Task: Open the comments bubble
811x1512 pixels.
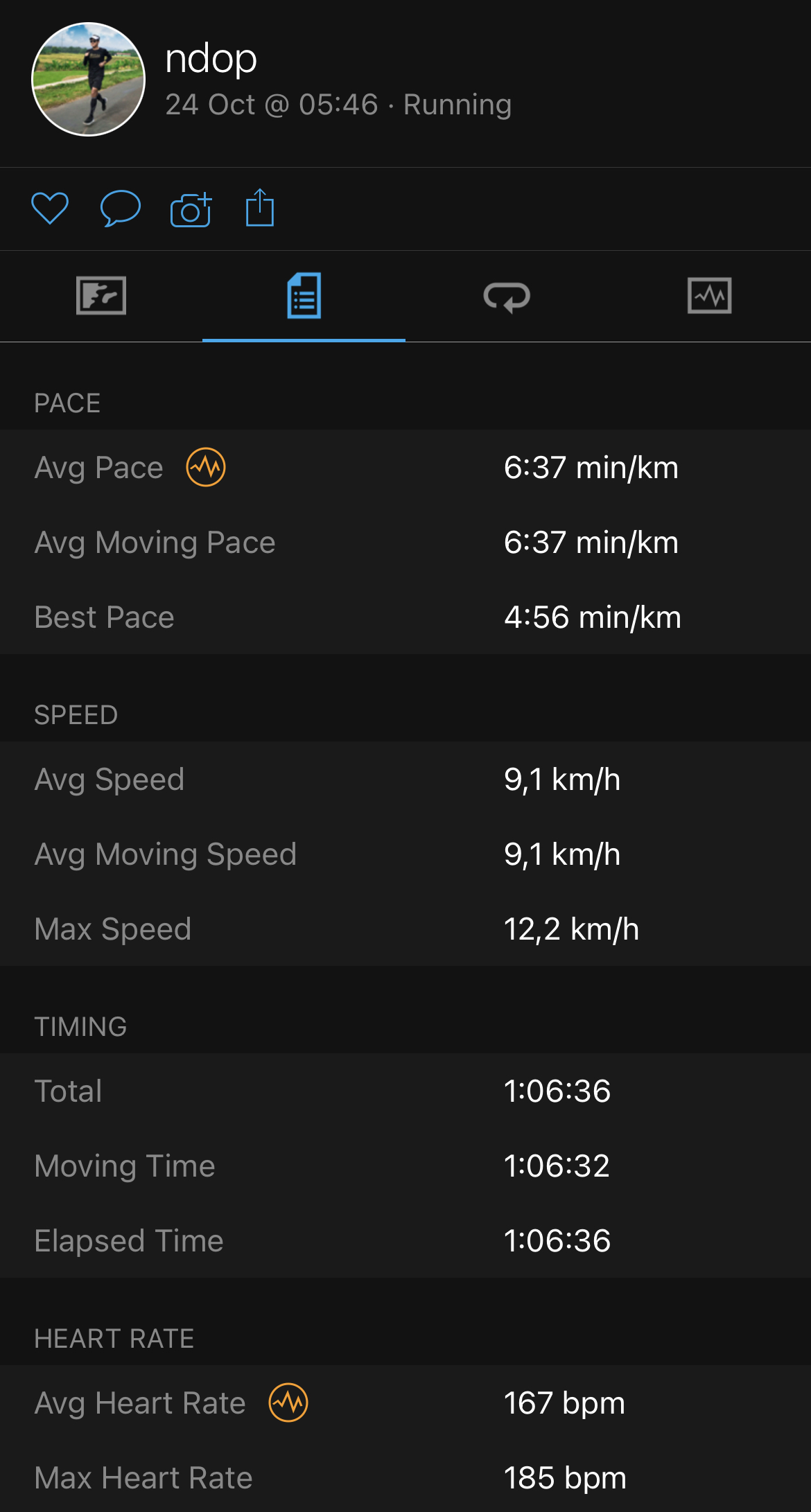Action: (x=121, y=208)
